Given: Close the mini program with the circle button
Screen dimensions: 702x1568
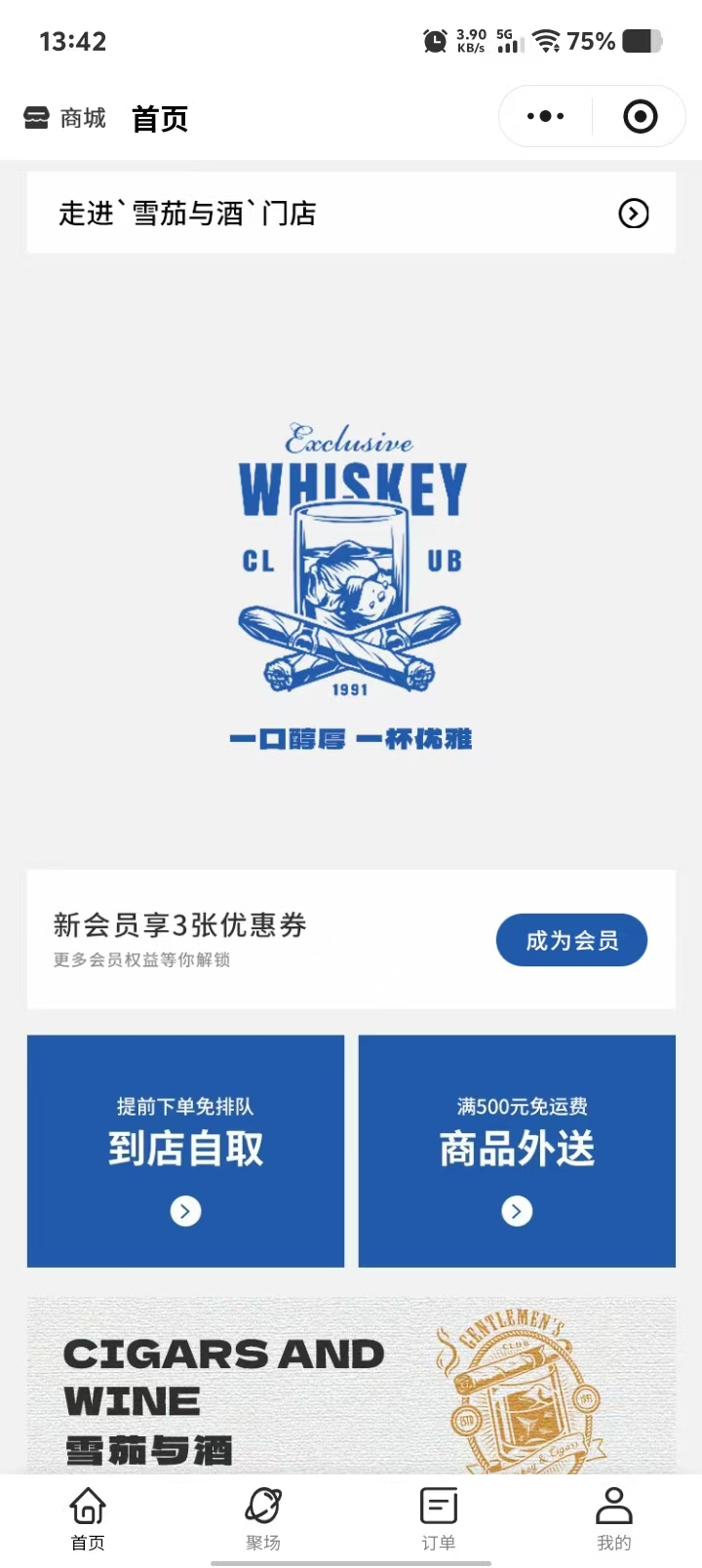Looking at the screenshot, I should [640, 117].
